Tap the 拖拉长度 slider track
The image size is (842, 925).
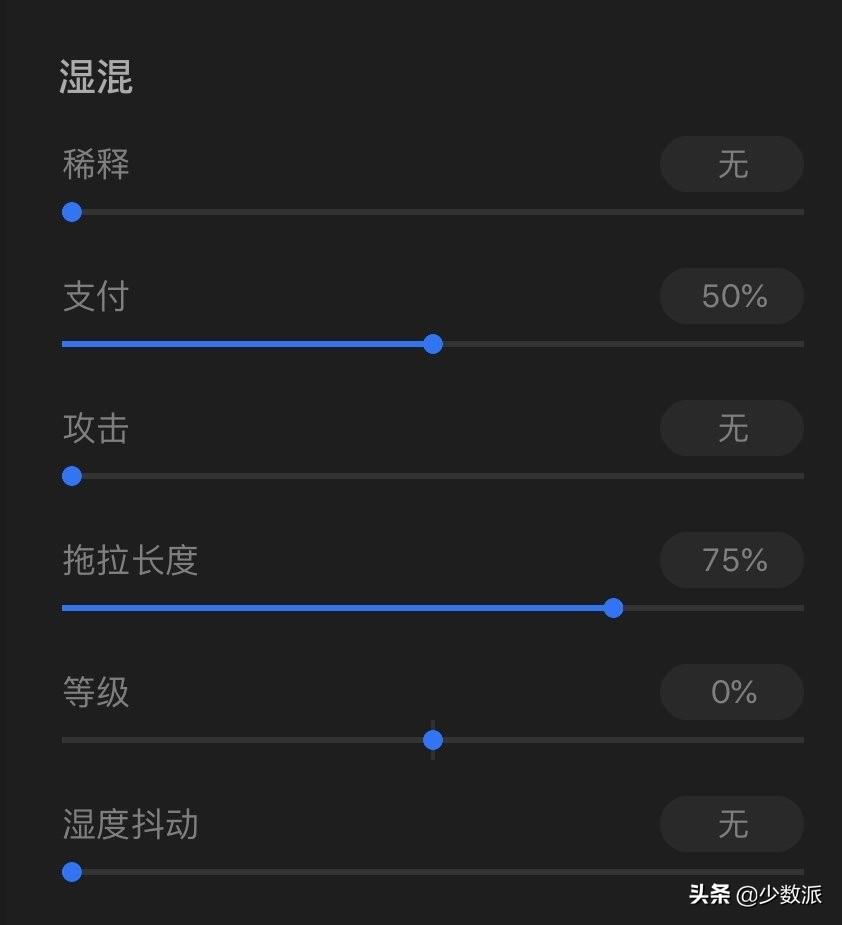click(432, 608)
